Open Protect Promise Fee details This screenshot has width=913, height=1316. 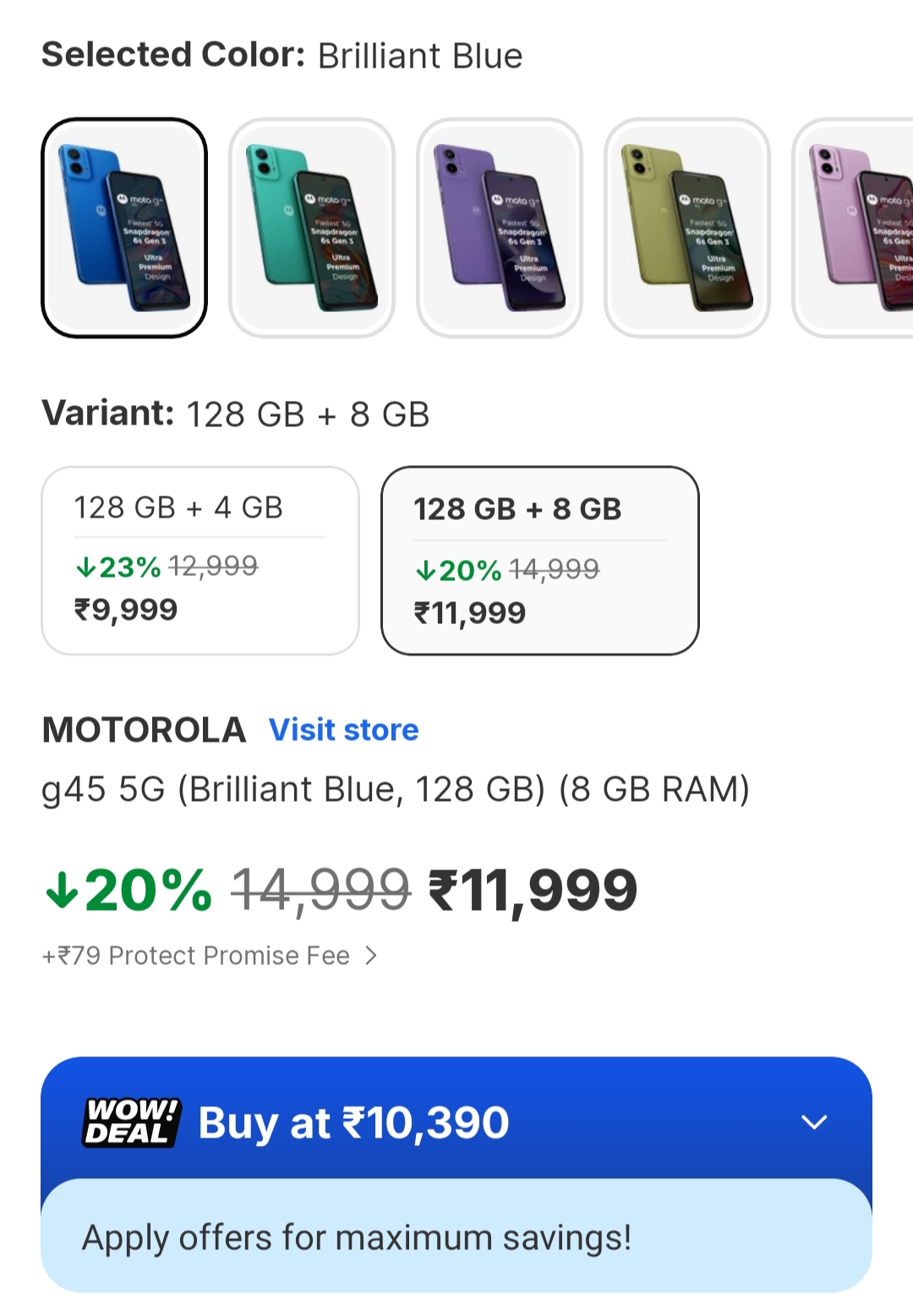(210, 956)
